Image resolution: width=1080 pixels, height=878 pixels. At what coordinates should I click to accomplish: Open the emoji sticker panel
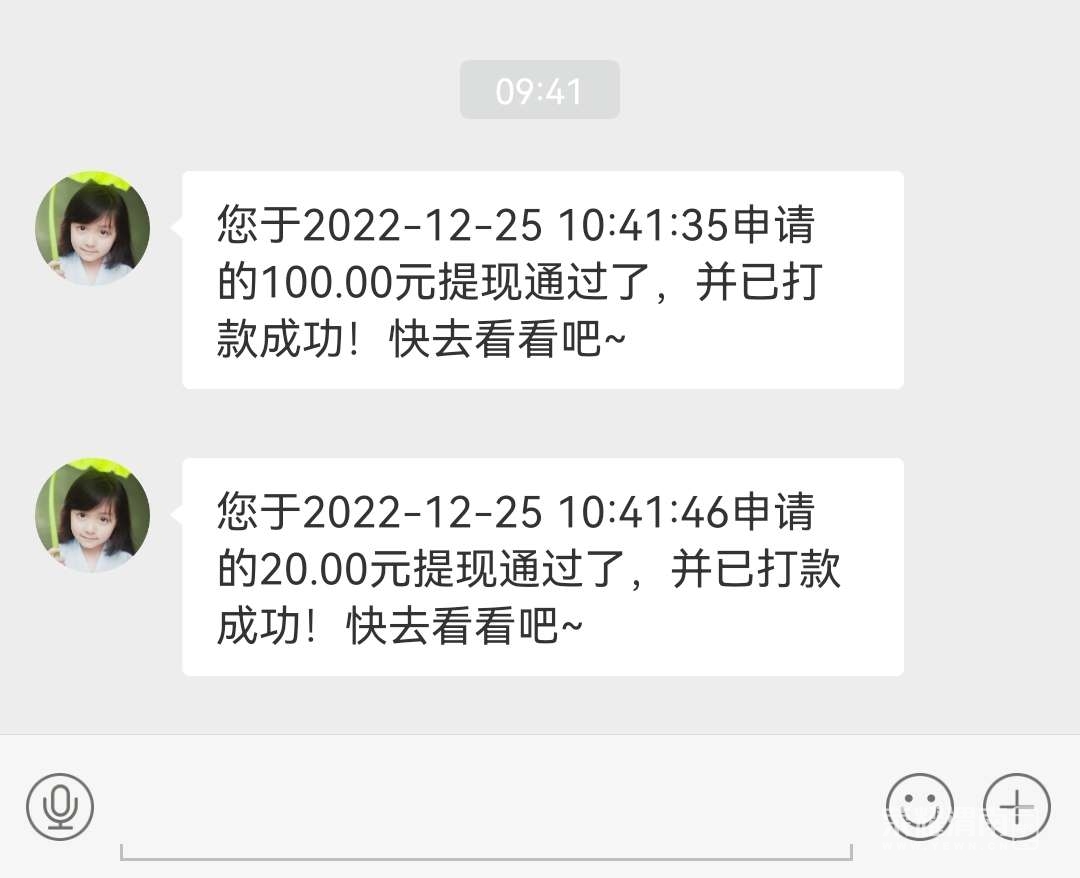point(919,806)
